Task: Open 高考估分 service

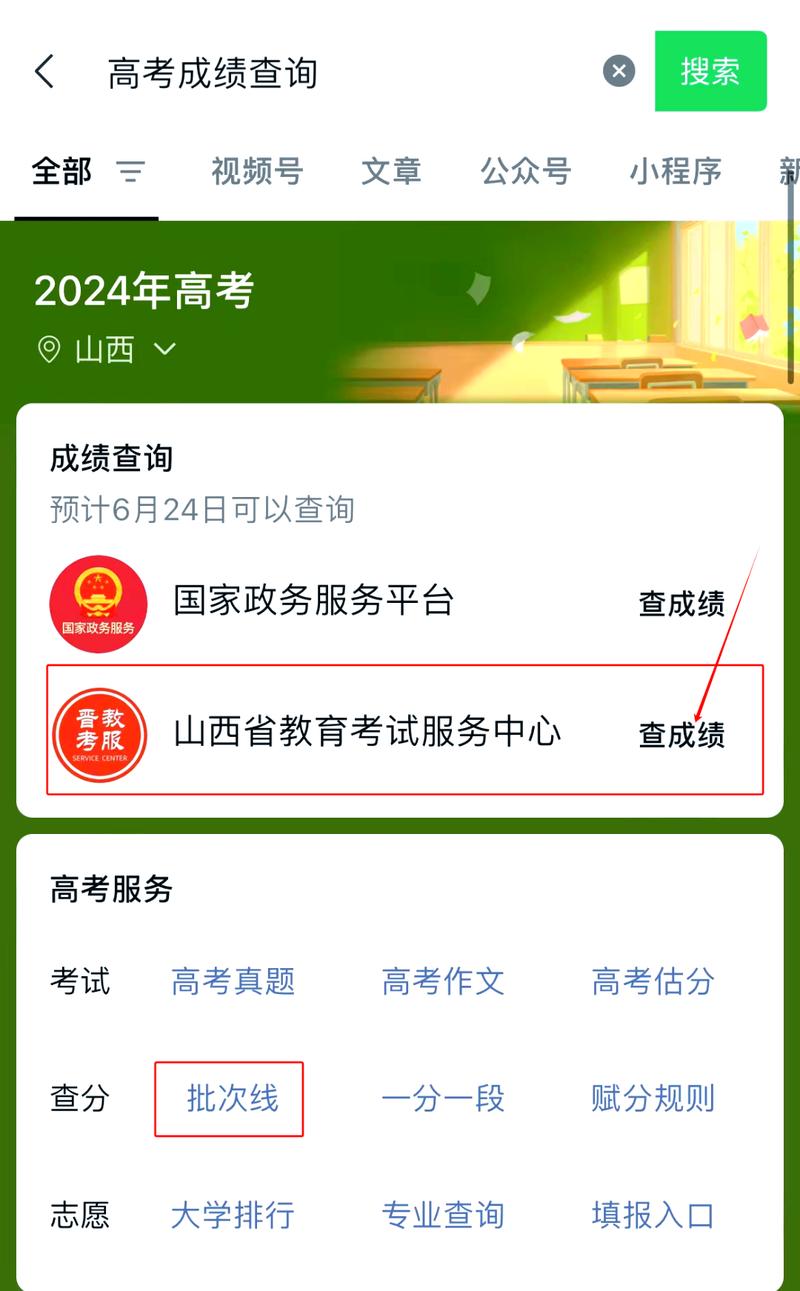Action: (651, 983)
